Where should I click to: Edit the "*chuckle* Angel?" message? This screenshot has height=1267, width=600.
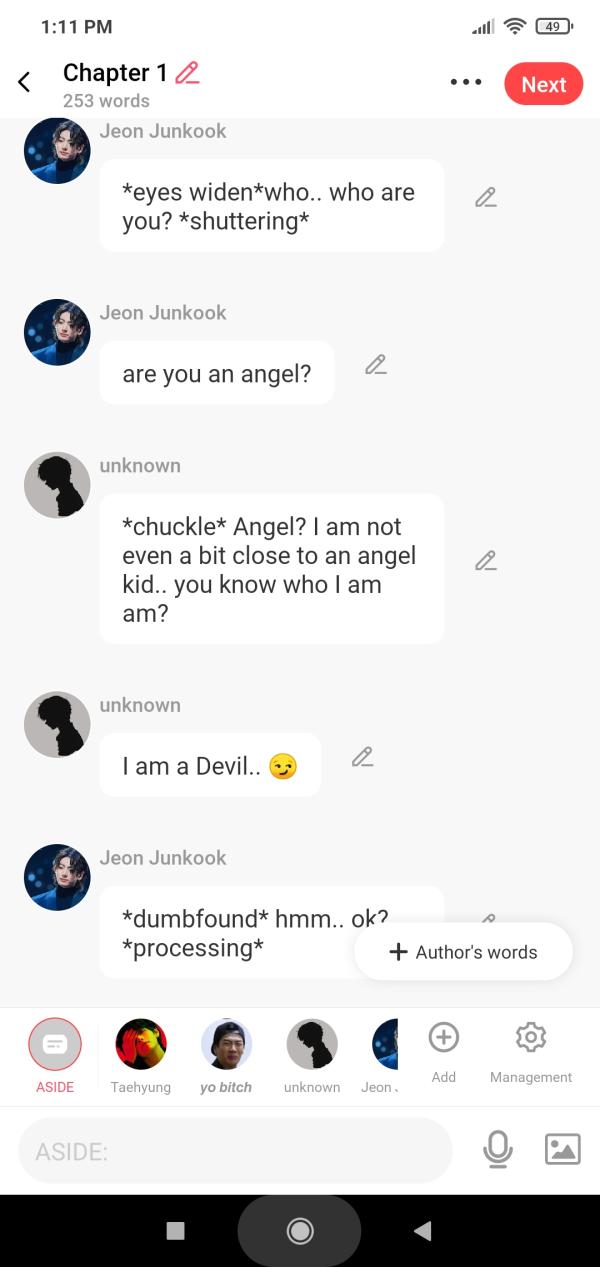(486, 561)
